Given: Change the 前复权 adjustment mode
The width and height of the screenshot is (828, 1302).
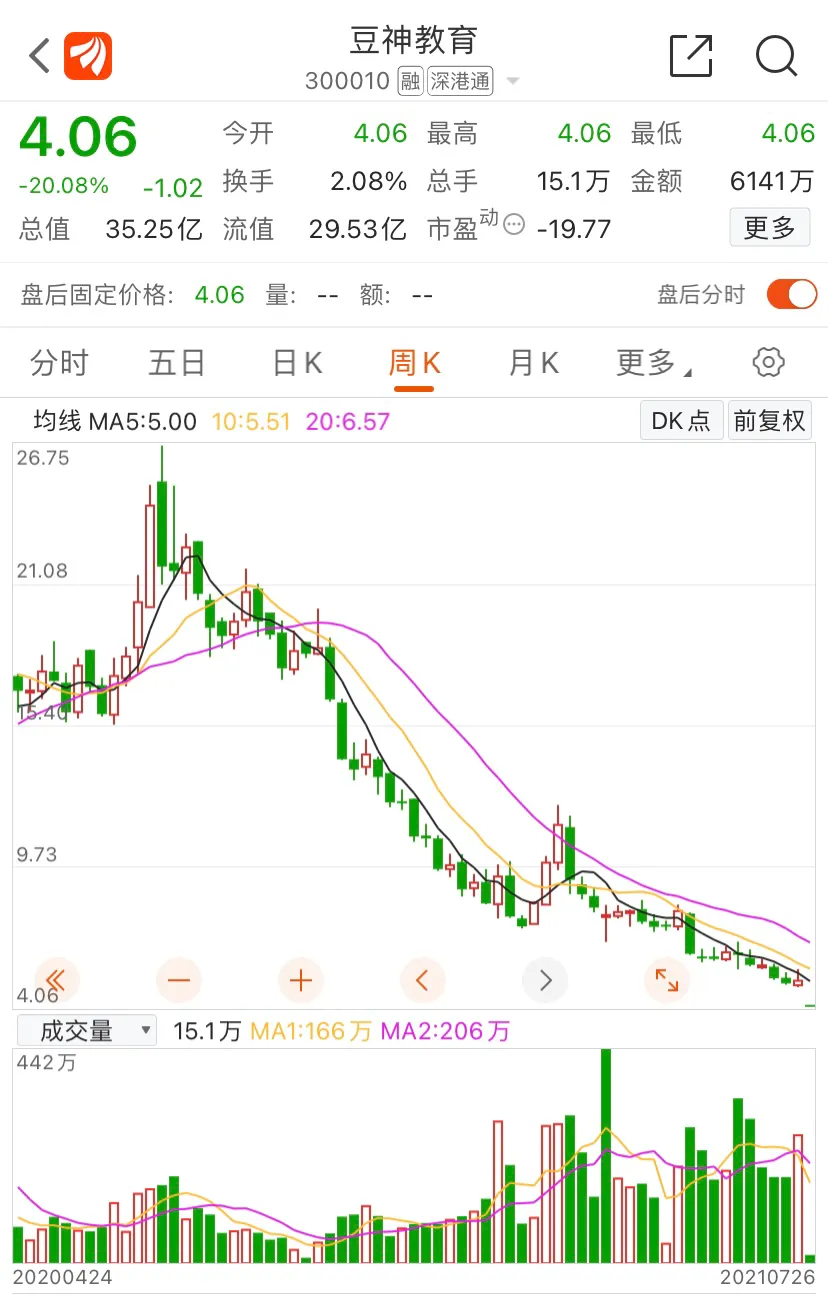Looking at the screenshot, I should click(769, 421).
